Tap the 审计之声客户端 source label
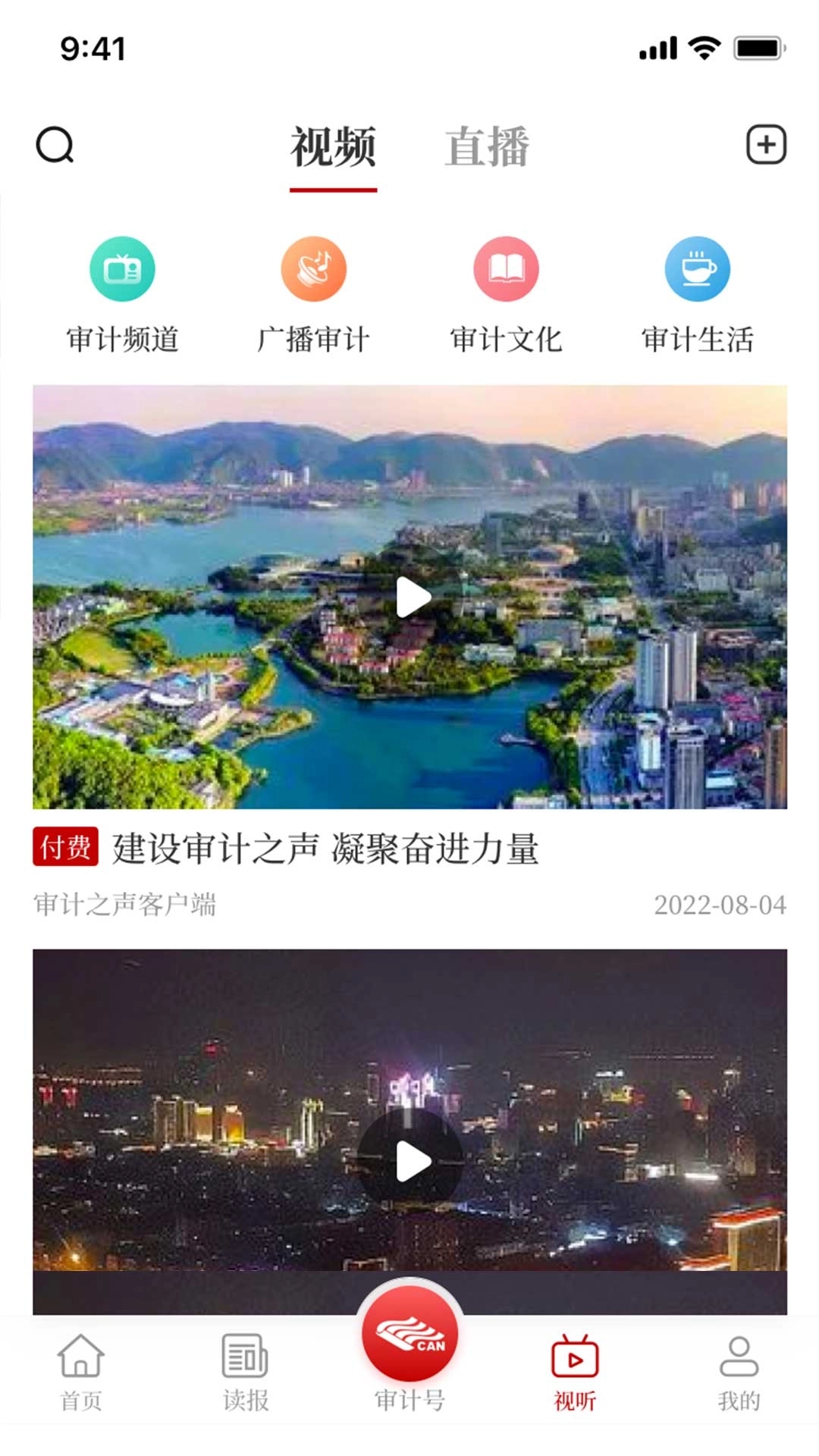 (125, 905)
